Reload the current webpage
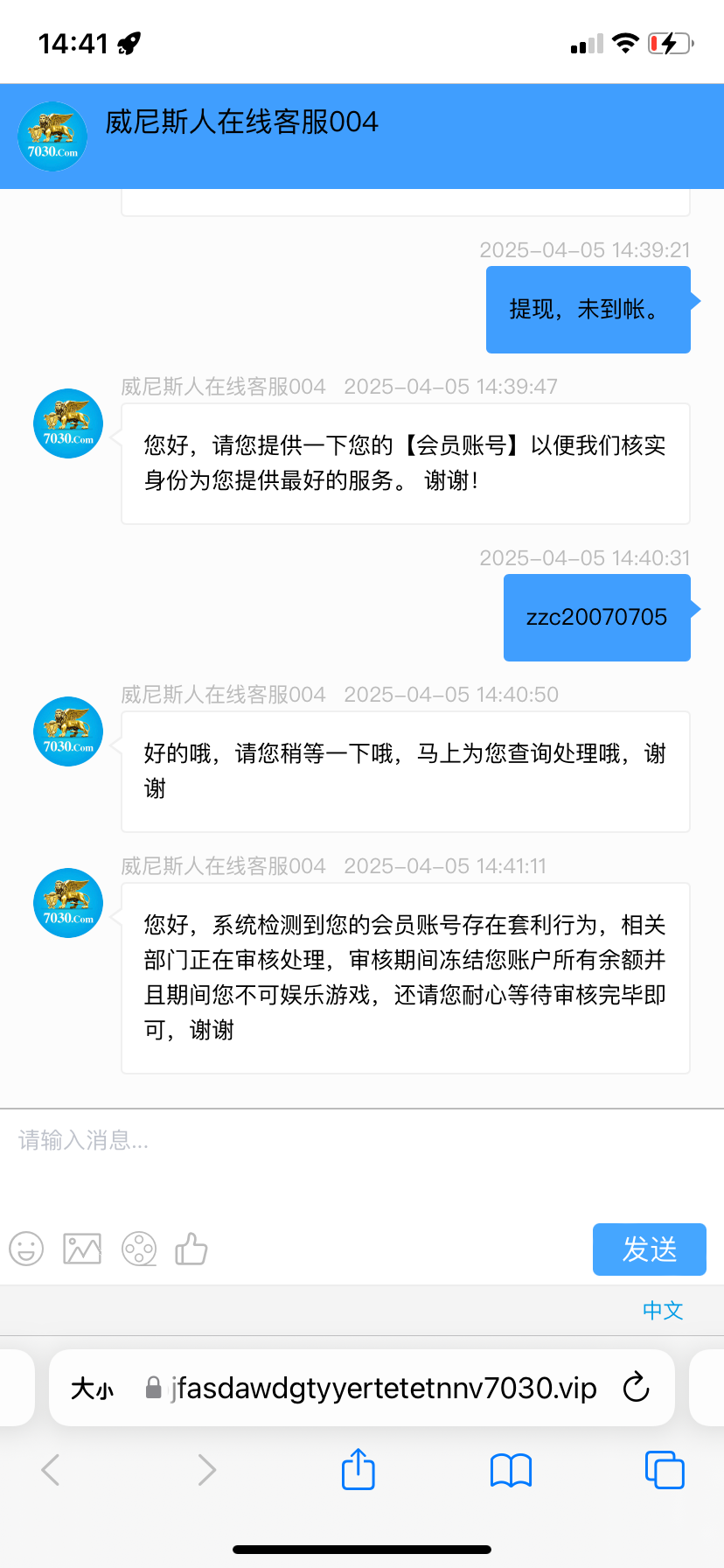Screen dimensions: 724x1568 click(x=636, y=1388)
